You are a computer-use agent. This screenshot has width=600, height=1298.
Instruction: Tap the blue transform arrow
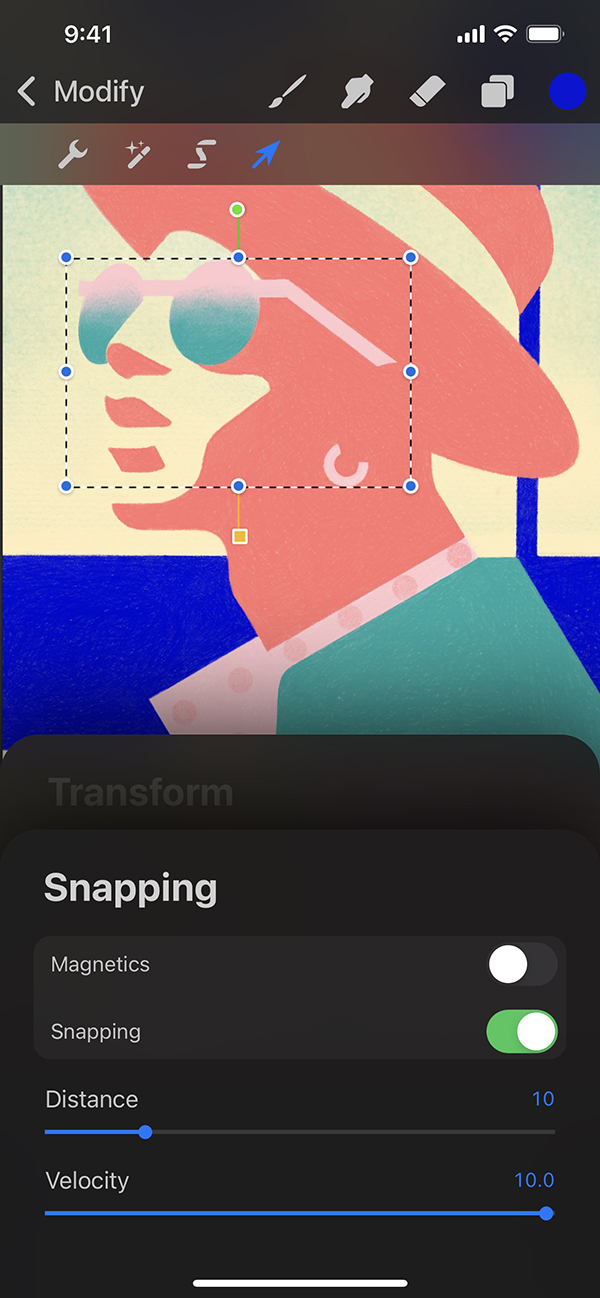point(266,154)
